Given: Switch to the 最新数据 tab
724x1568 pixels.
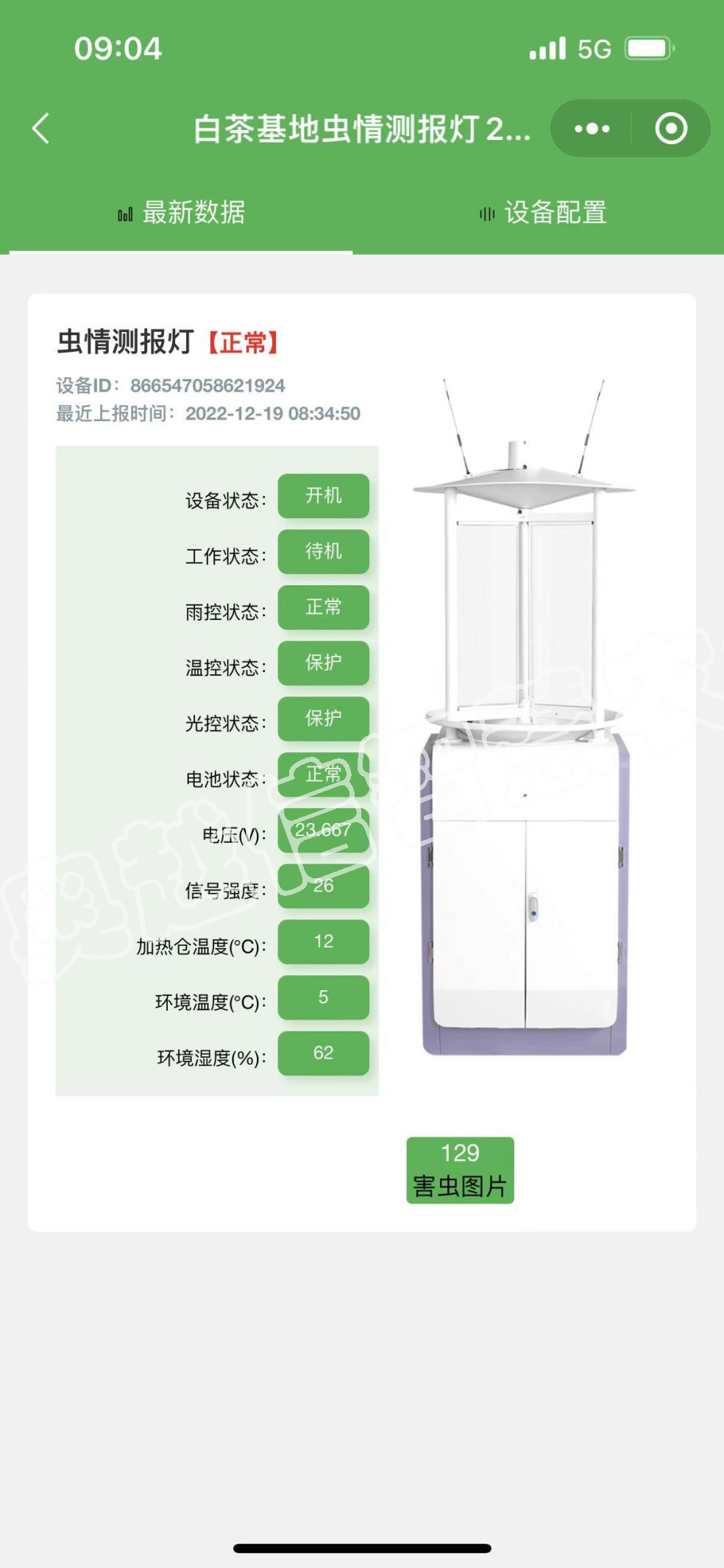Looking at the screenshot, I should pyautogui.click(x=181, y=213).
